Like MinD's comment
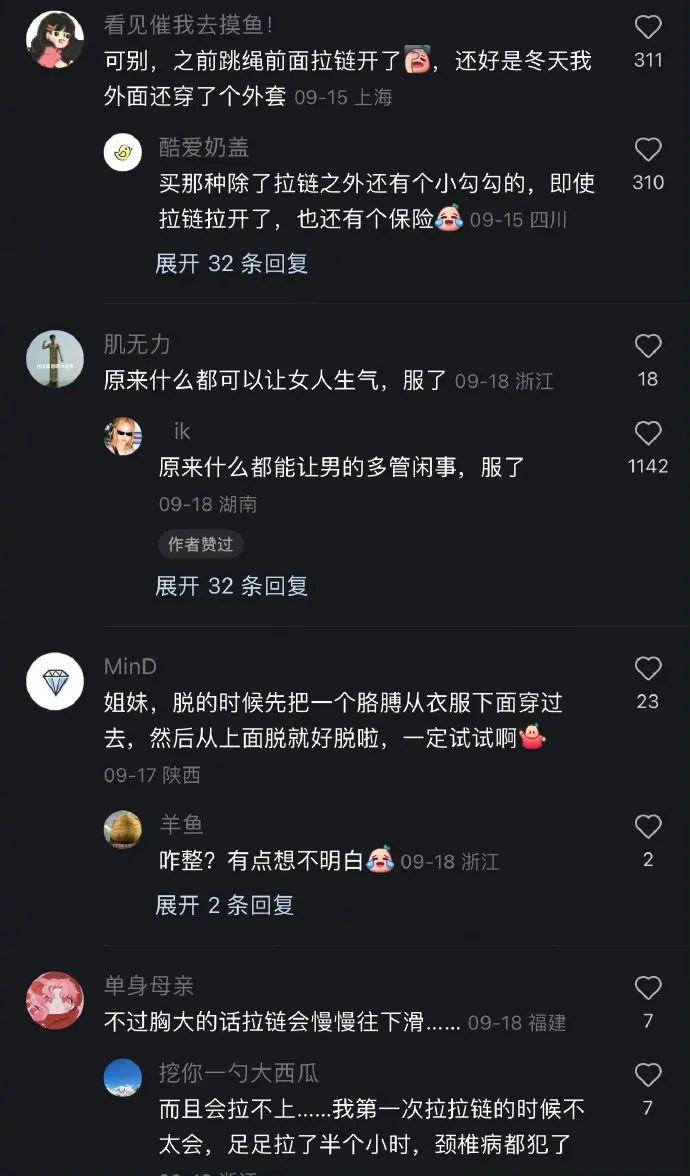 pos(648,669)
